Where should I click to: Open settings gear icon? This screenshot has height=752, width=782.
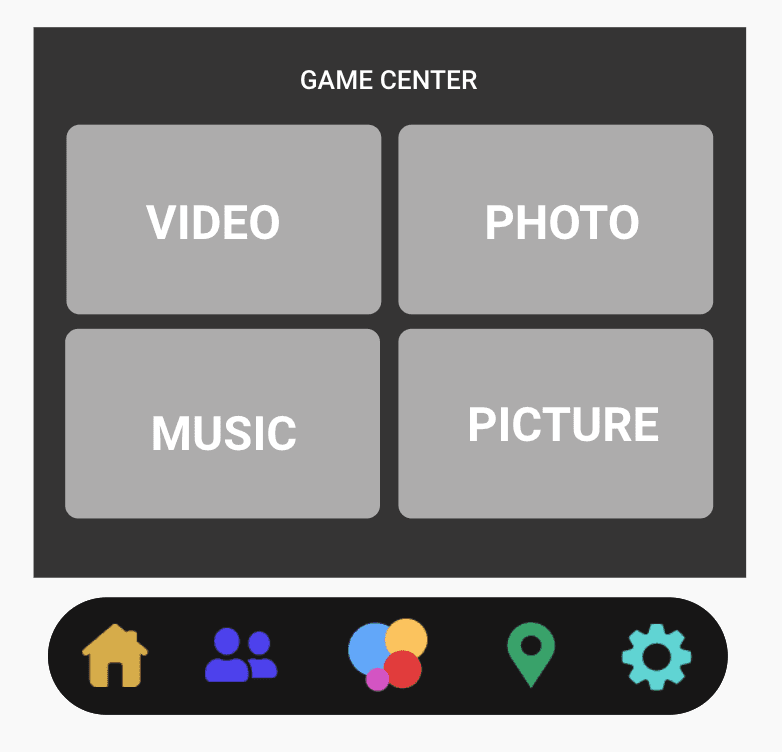click(656, 657)
